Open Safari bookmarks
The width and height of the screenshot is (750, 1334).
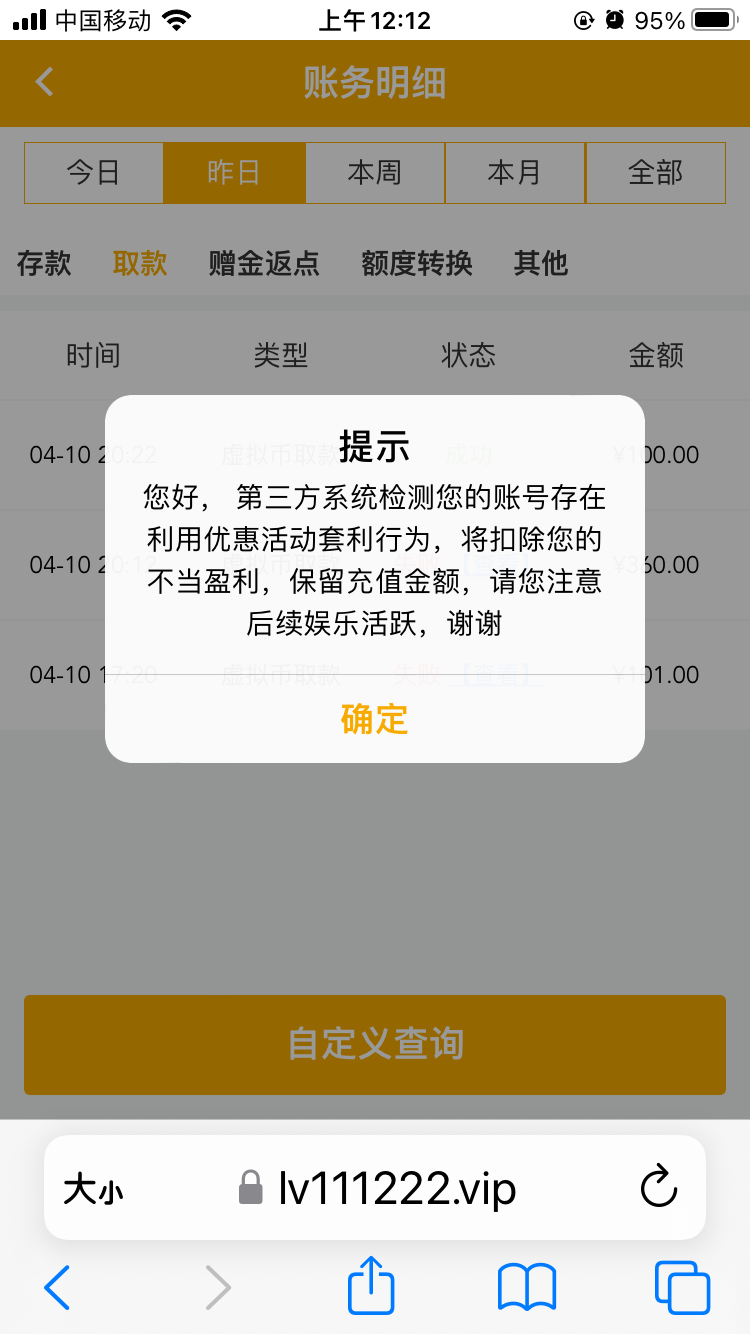[527, 1288]
